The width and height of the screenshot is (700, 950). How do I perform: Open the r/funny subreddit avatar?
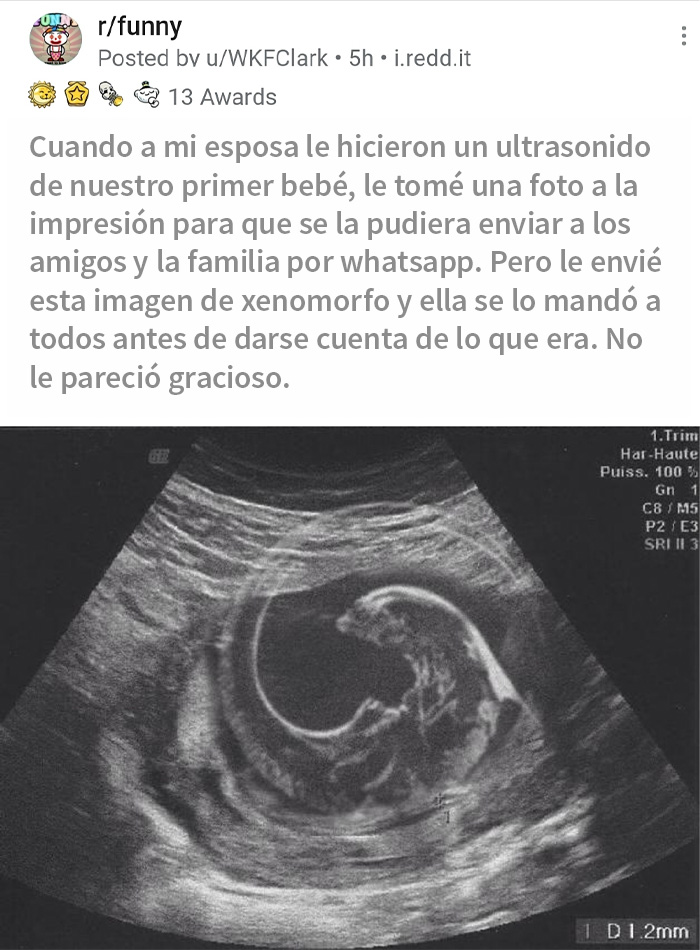(55, 40)
